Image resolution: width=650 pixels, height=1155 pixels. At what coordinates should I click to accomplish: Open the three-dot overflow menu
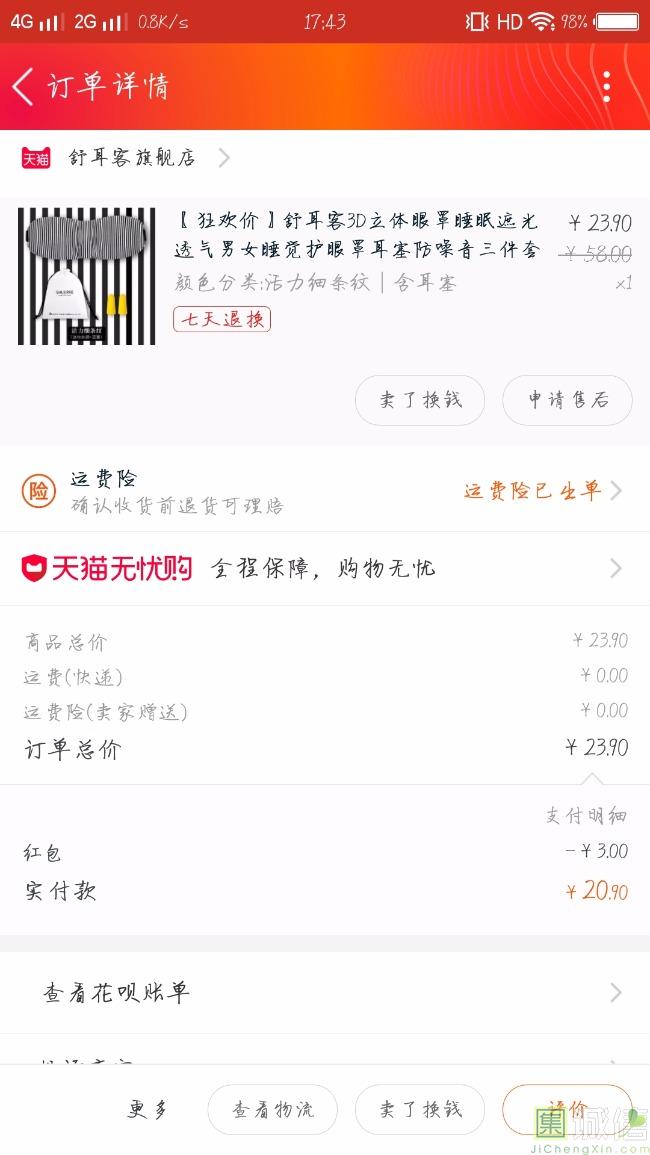(607, 87)
